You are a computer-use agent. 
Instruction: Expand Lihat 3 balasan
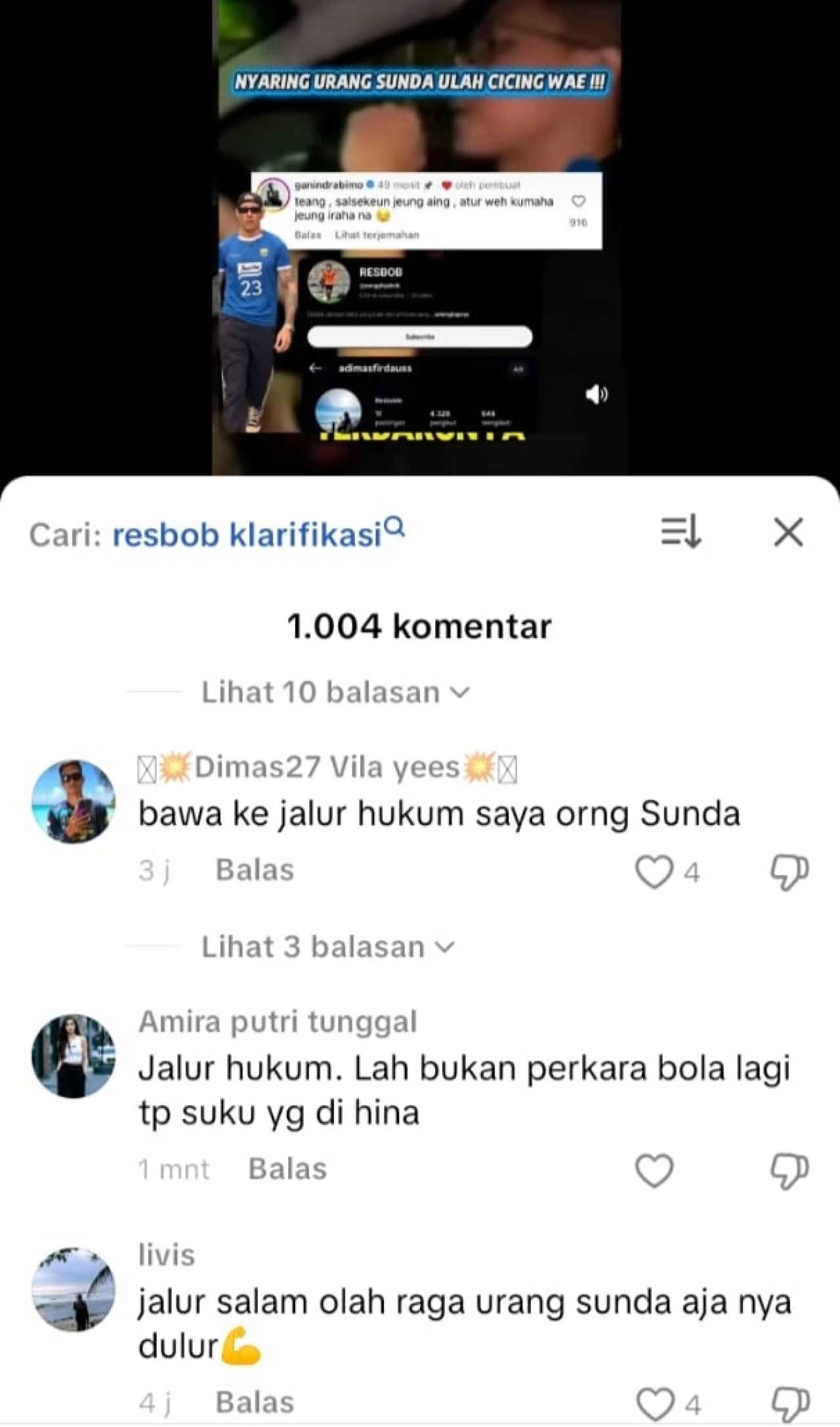pos(327,947)
